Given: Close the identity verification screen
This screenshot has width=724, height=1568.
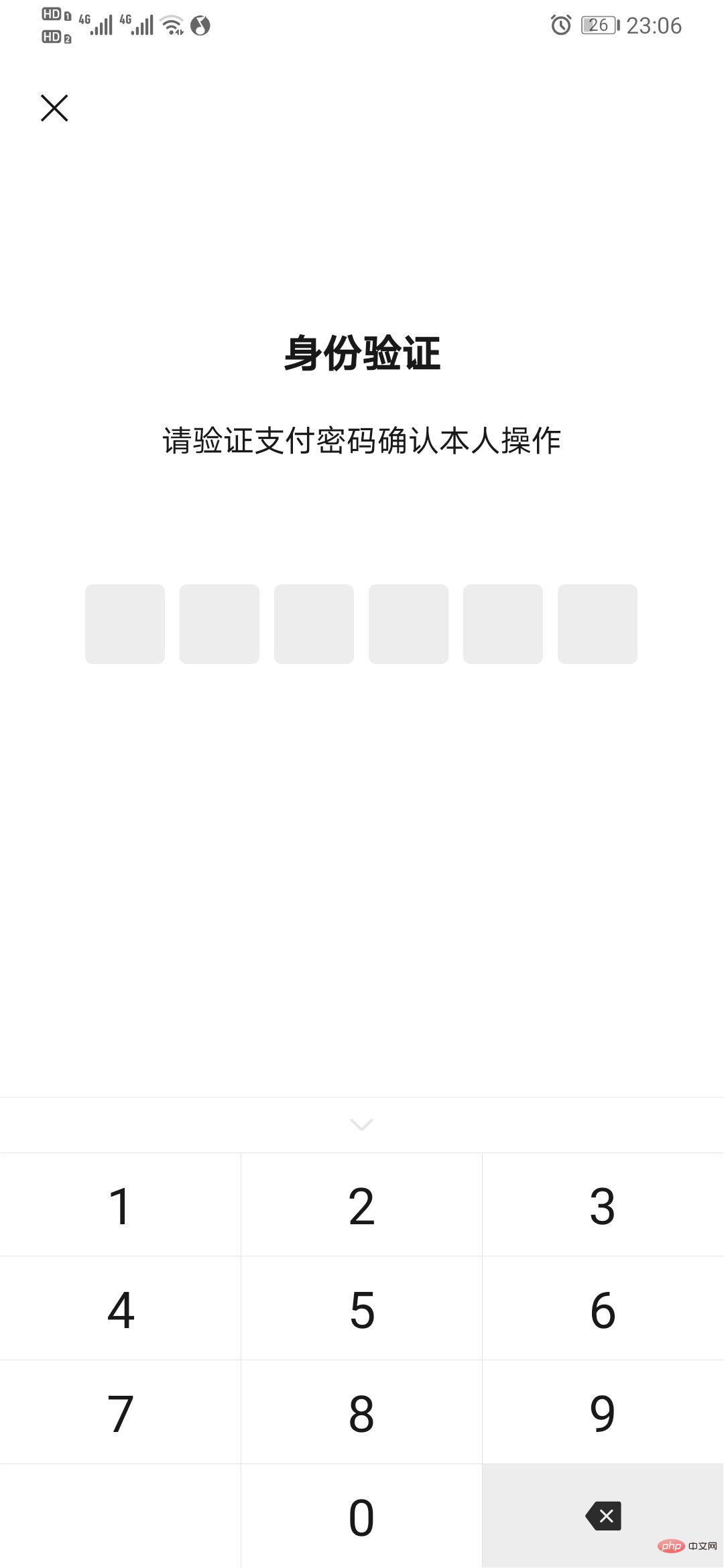Looking at the screenshot, I should pos(54,107).
